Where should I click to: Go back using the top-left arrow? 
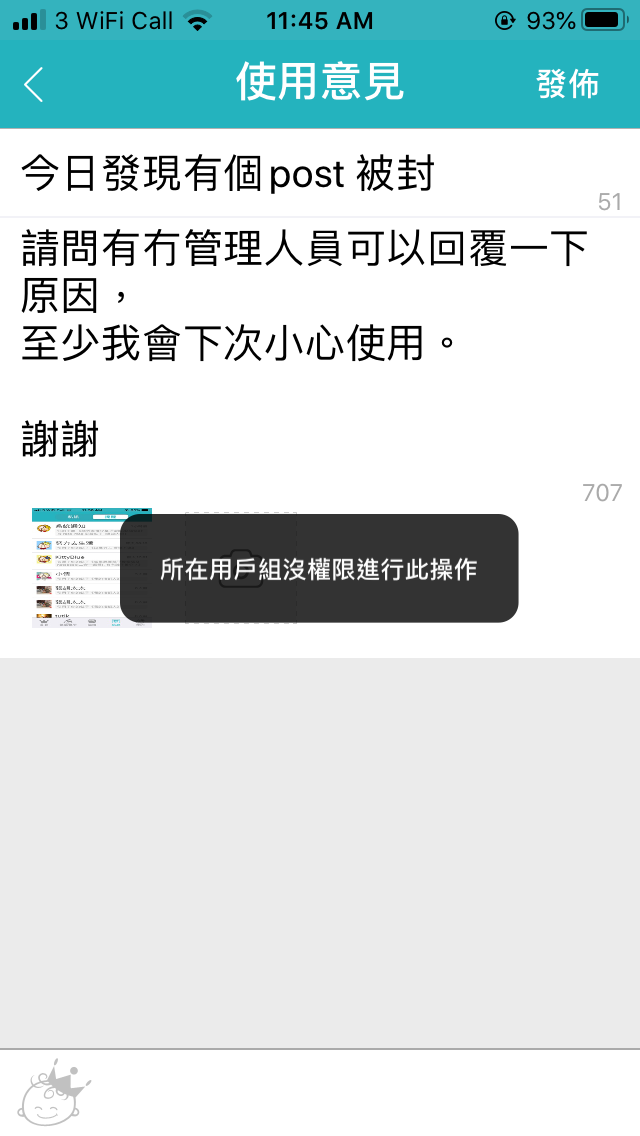tap(33, 84)
